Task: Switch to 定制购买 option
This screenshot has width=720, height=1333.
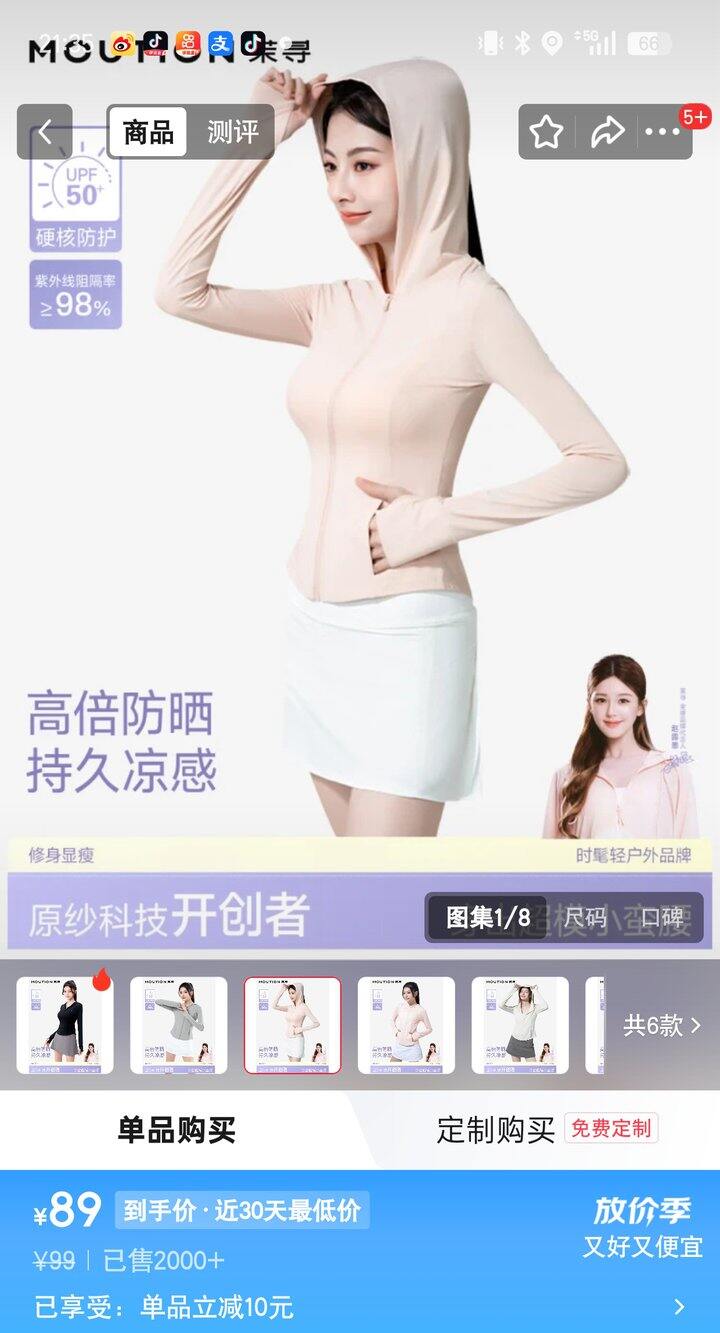Action: (x=495, y=1130)
